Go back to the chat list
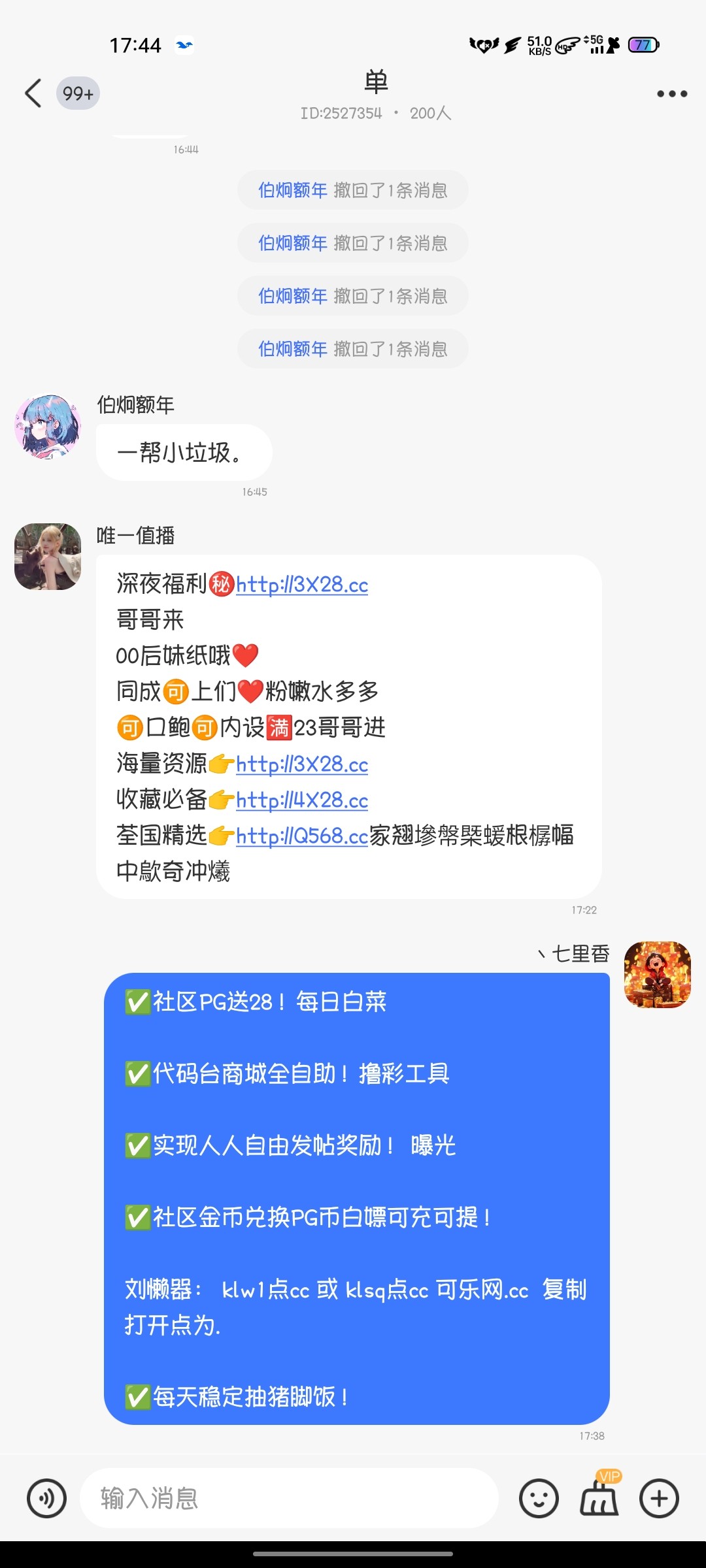Image resolution: width=706 pixels, height=1568 pixels. [x=33, y=93]
